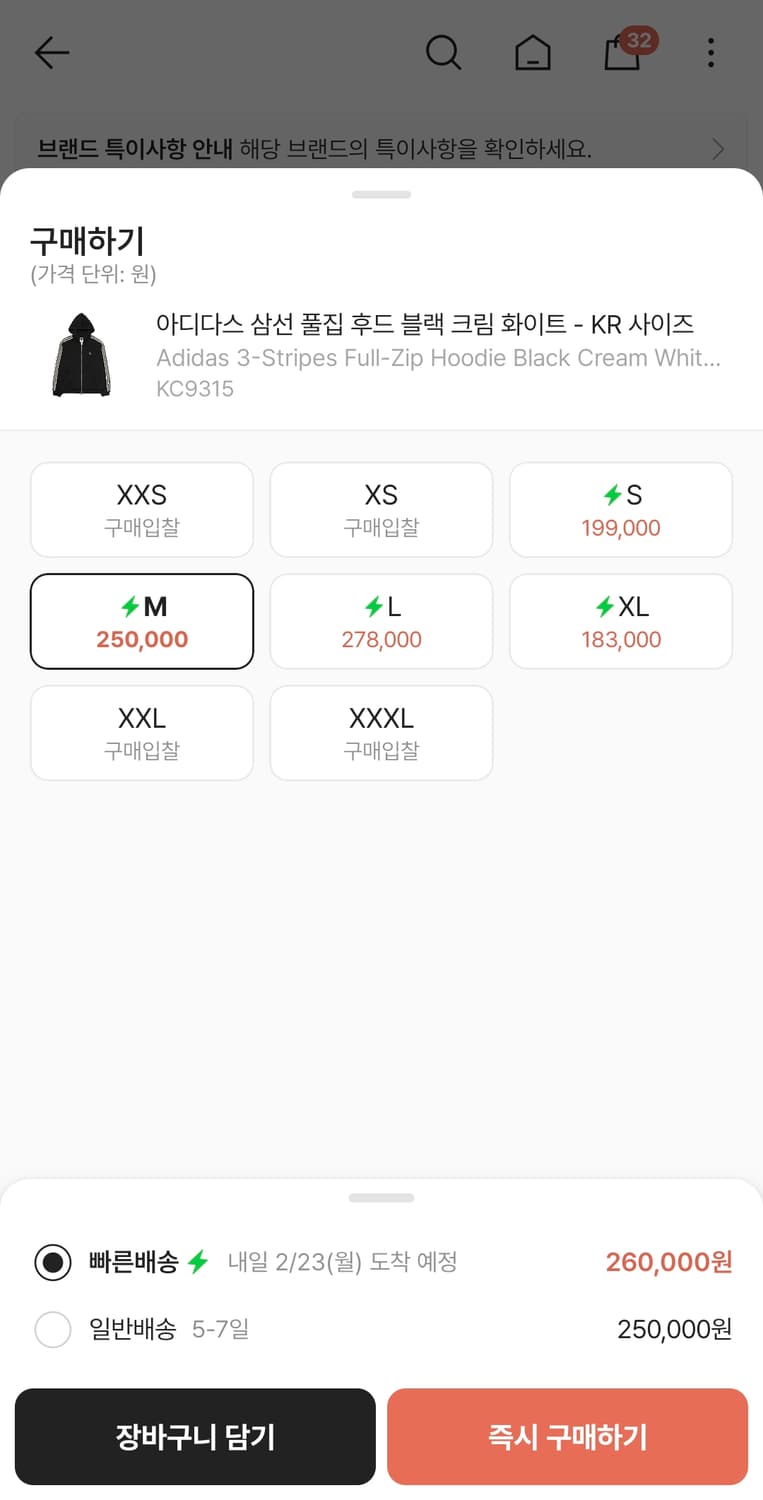This screenshot has width=763, height=1500.
Task: Select size XL priced 183,000
Action: tap(621, 620)
